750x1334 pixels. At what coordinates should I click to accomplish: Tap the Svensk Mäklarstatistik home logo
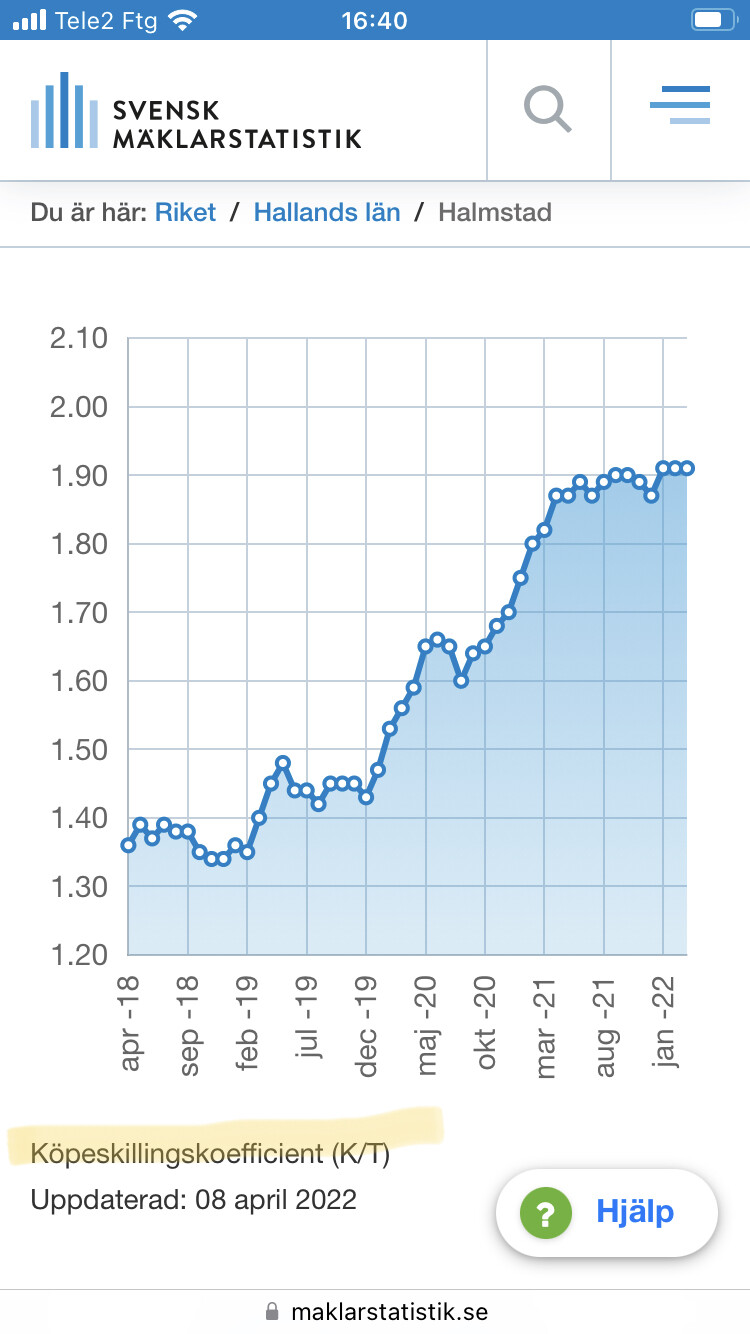(196, 110)
